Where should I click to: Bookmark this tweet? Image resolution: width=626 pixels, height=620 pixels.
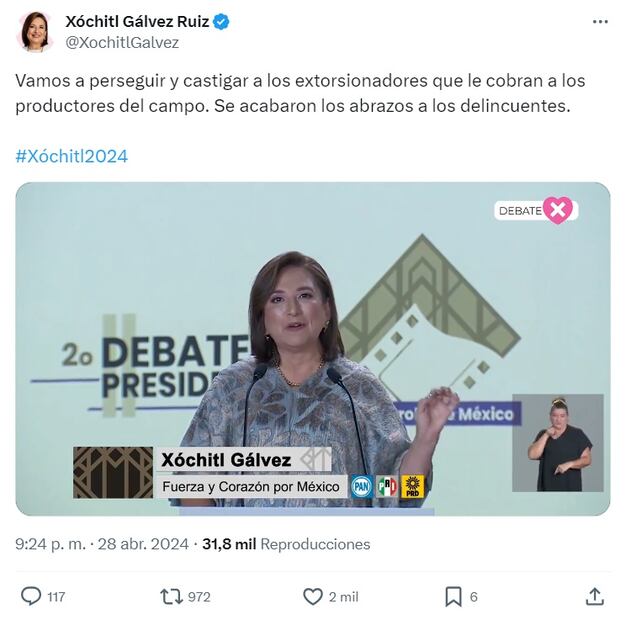coord(453,596)
